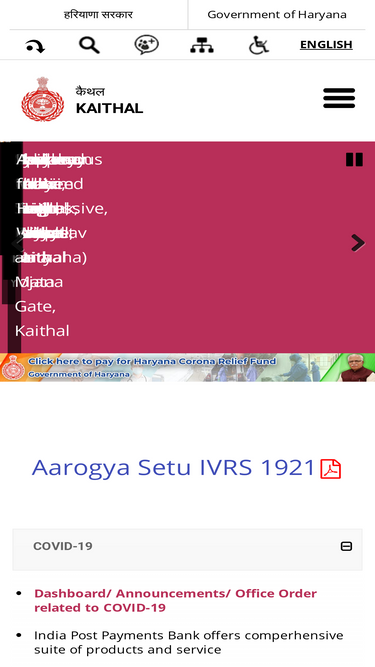The image size is (375, 667).
Task: Open the Kaithal home logo
Action: pos(82,100)
